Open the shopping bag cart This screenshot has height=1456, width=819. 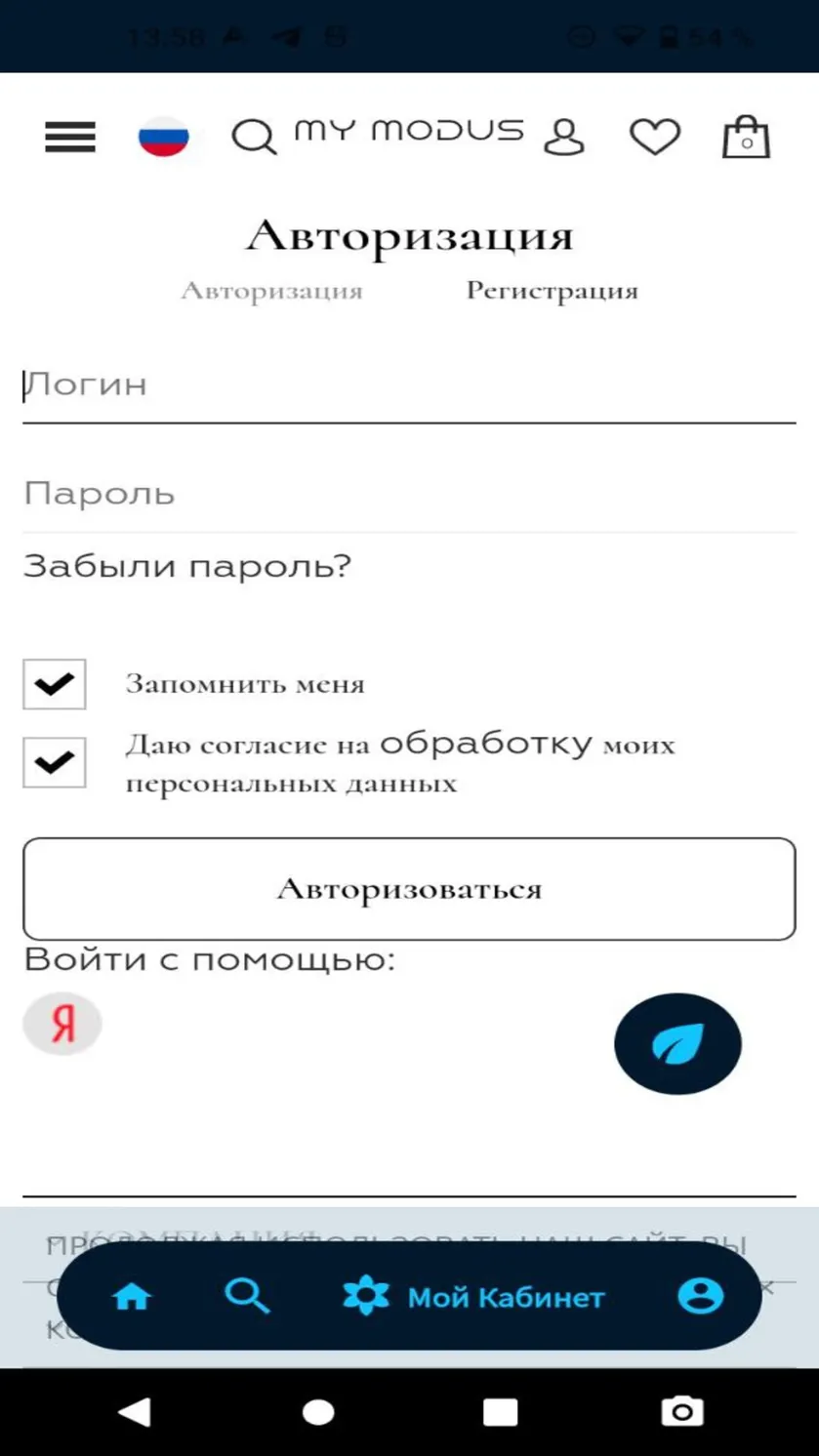(746, 137)
